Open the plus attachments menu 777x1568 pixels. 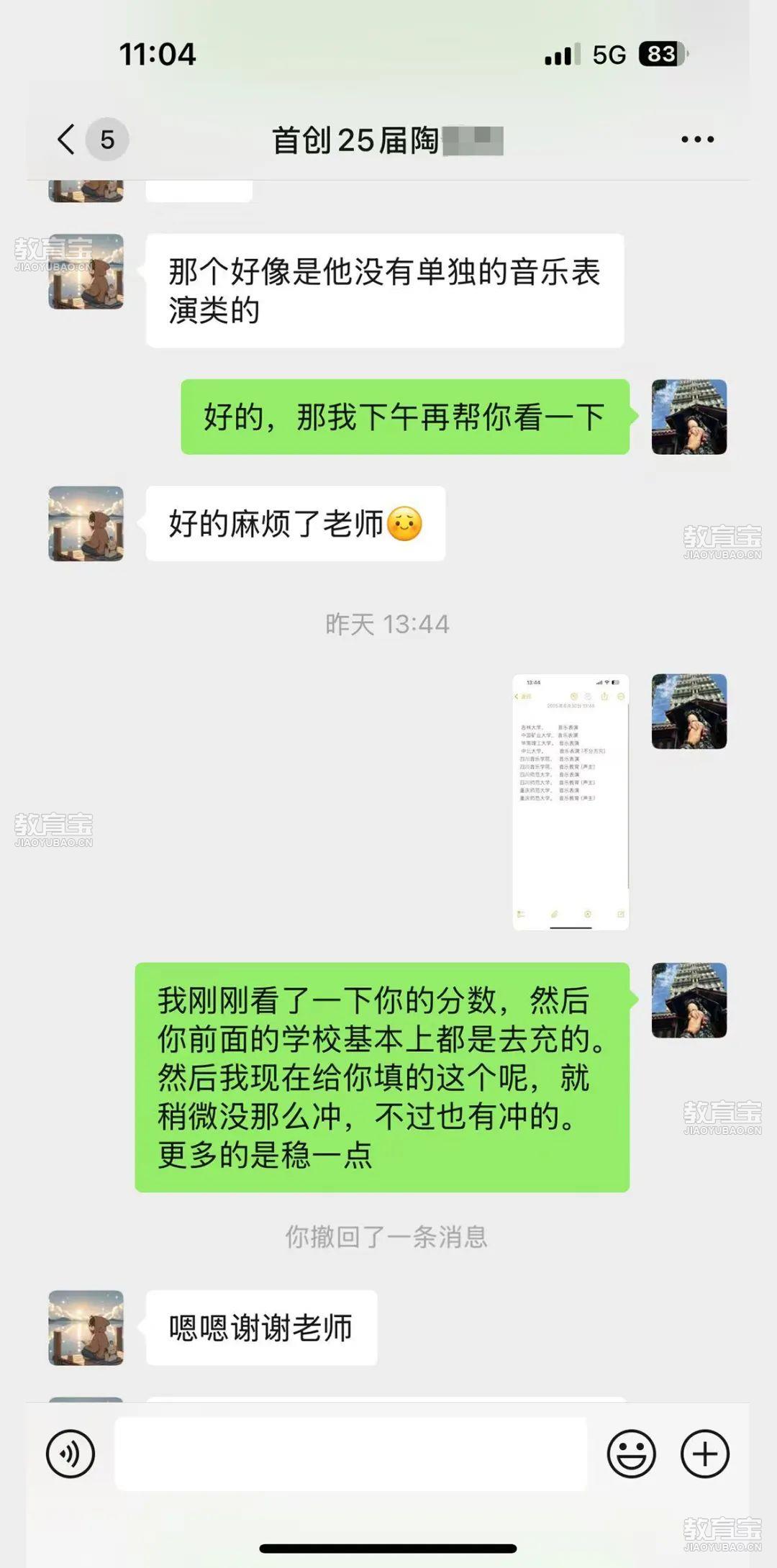[x=704, y=1454]
